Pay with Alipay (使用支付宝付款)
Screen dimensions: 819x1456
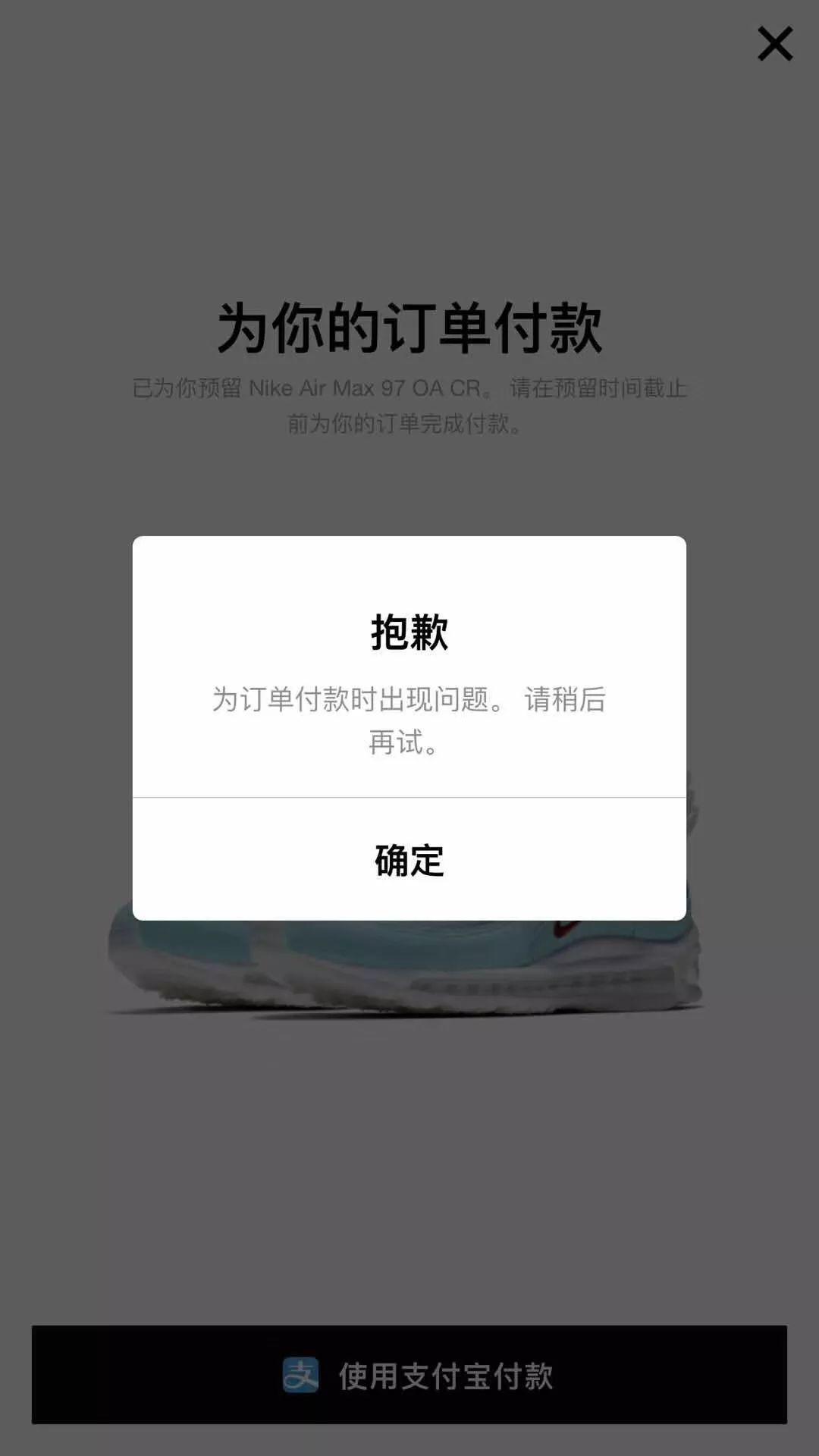409,1375
